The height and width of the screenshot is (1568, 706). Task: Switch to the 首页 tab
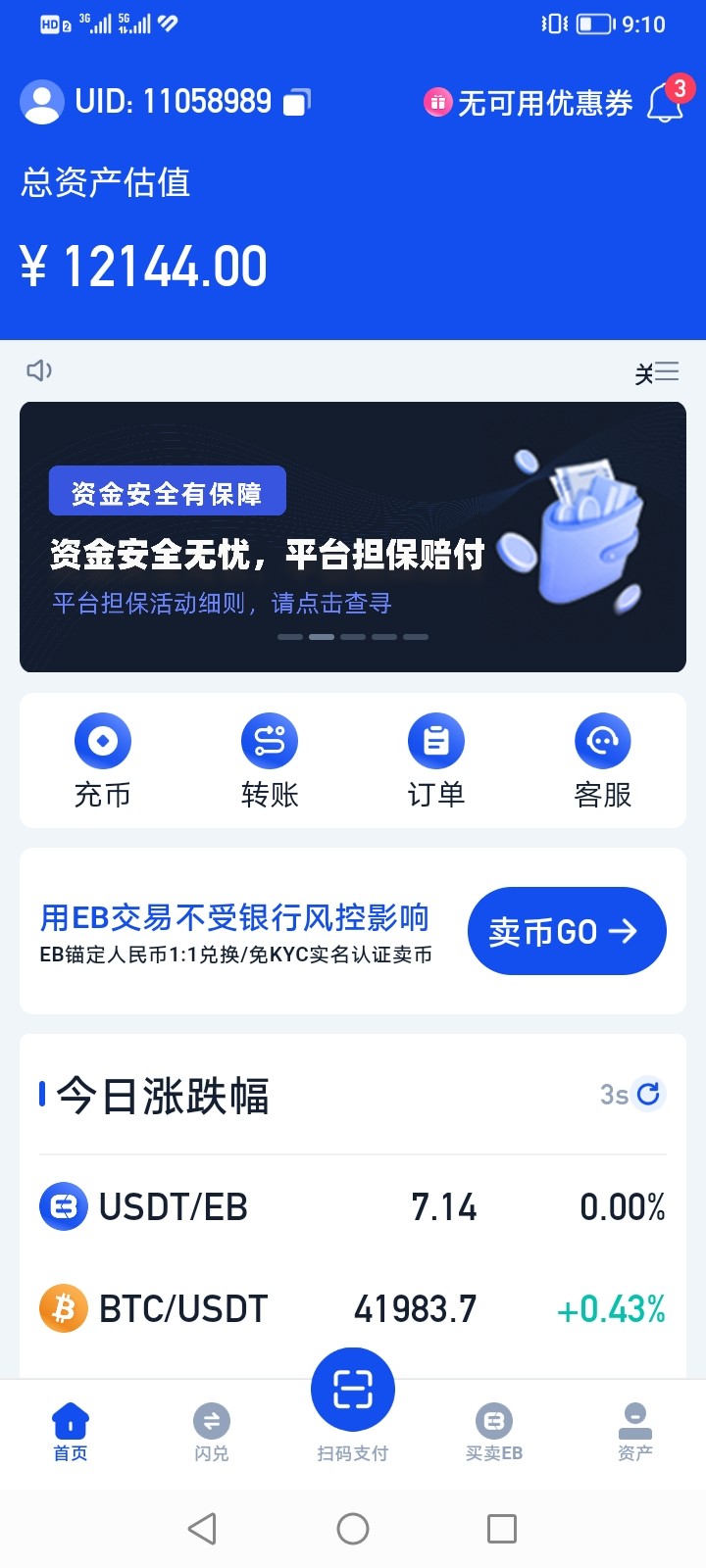71,1432
